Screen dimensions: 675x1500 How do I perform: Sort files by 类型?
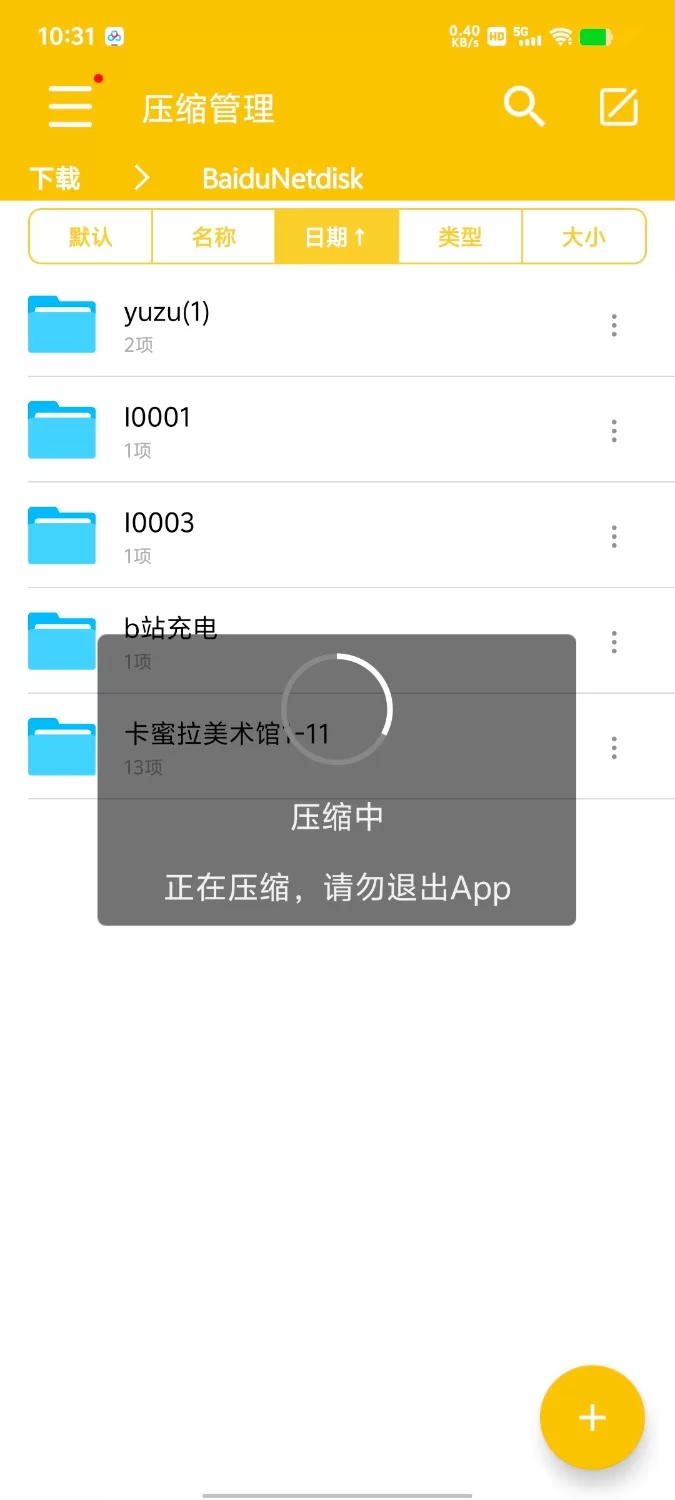click(x=460, y=237)
